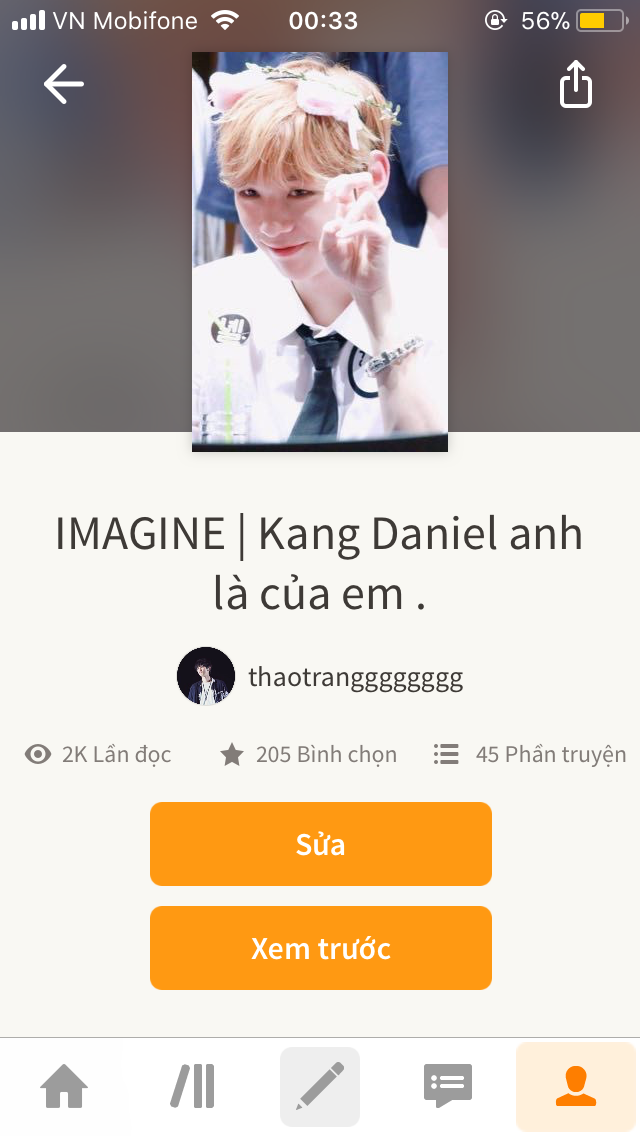Switch to the Write pencil tab
640x1136 pixels.
click(320, 1086)
